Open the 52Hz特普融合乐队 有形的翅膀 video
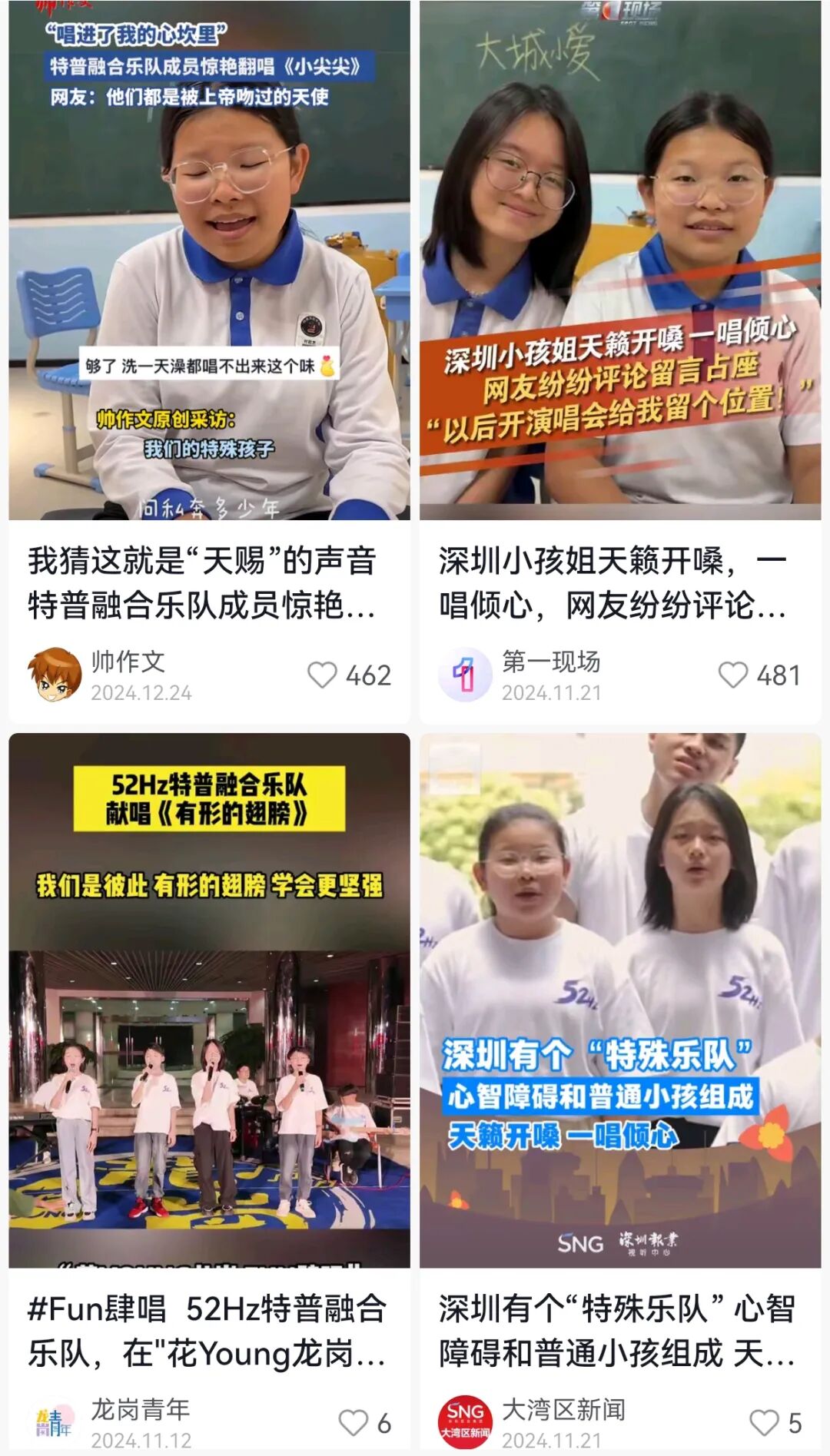Viewport: 830px width, 1456px height. (209, 999)
